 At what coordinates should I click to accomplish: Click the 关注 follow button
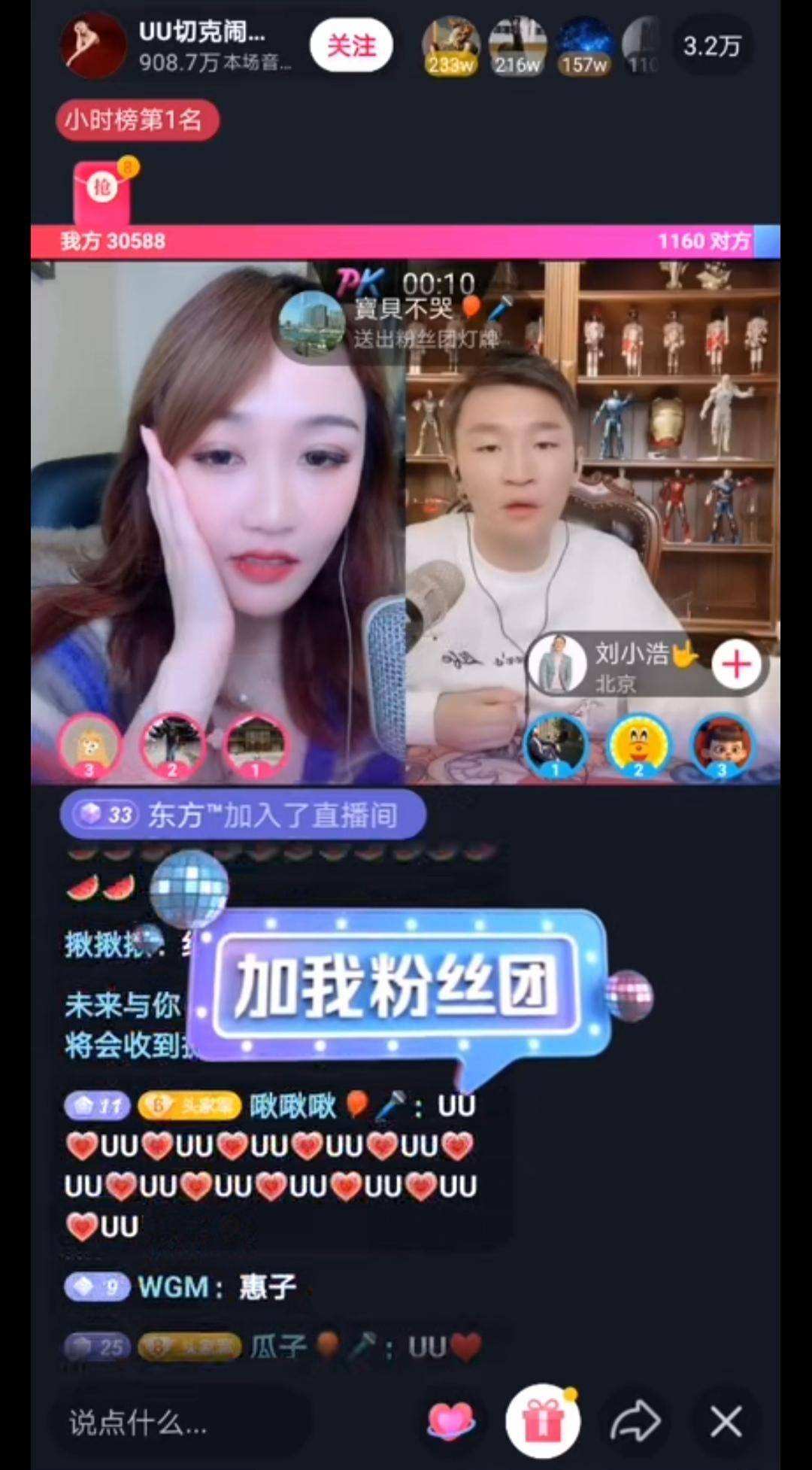350,45
